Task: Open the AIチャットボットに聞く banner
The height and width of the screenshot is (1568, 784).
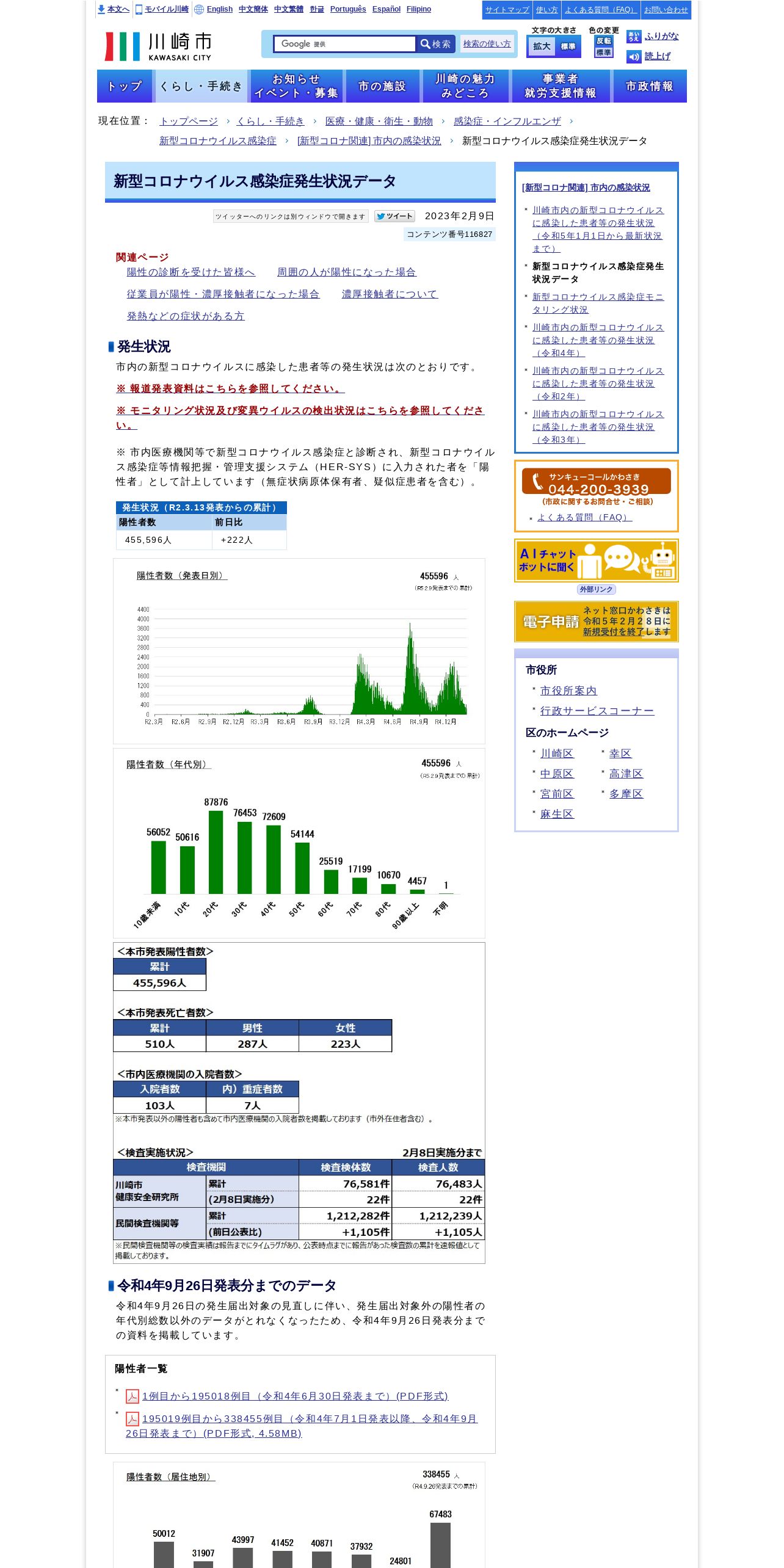Action: point(596,561)
